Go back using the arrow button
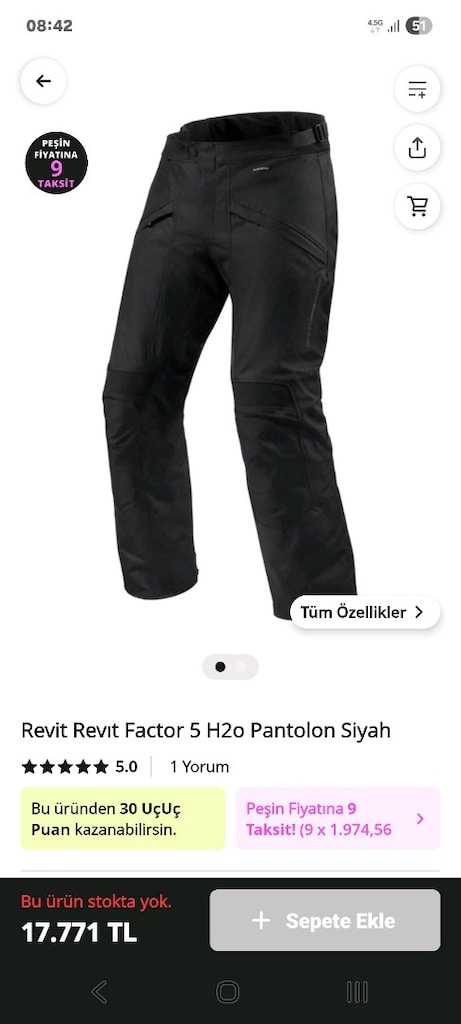 coord(43,81)
